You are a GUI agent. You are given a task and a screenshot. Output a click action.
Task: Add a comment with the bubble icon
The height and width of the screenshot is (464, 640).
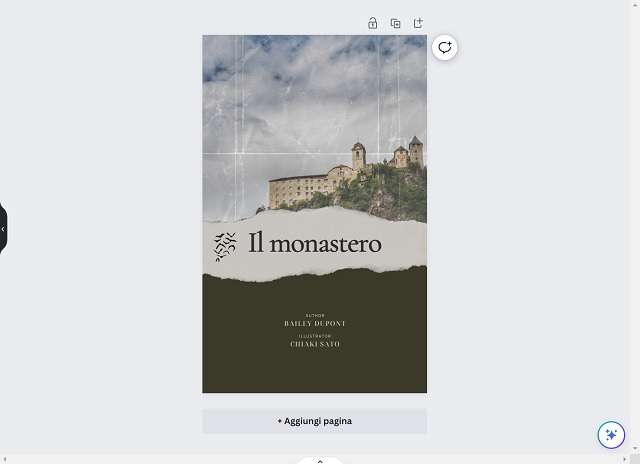[x=445, y=47]
